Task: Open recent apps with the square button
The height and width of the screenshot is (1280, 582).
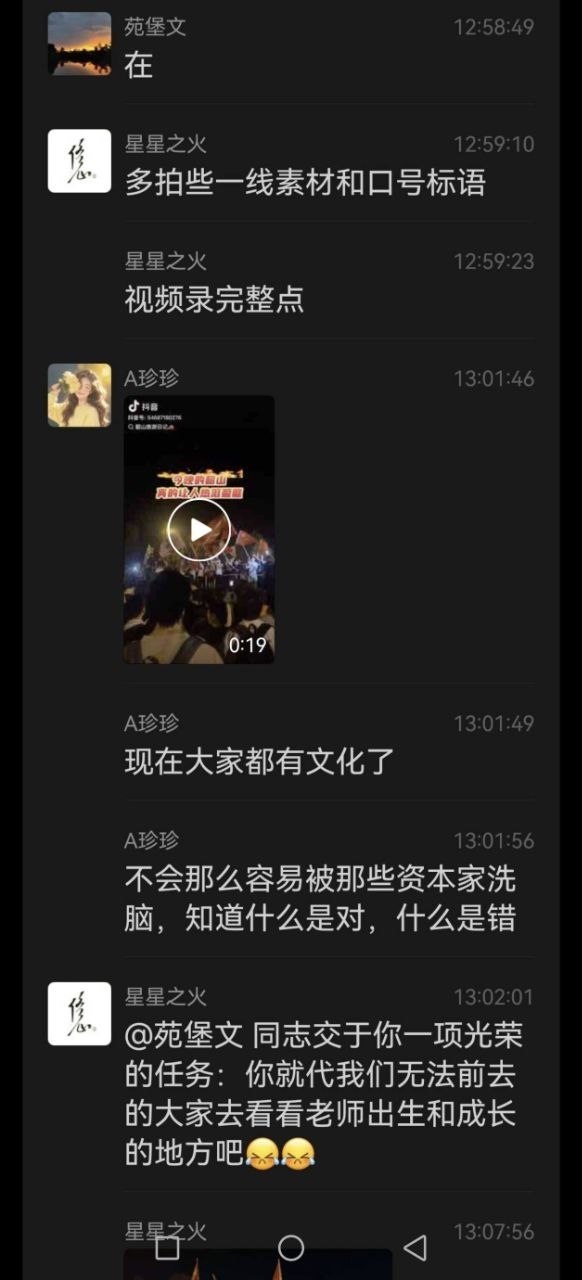Action: [168, 1247]
